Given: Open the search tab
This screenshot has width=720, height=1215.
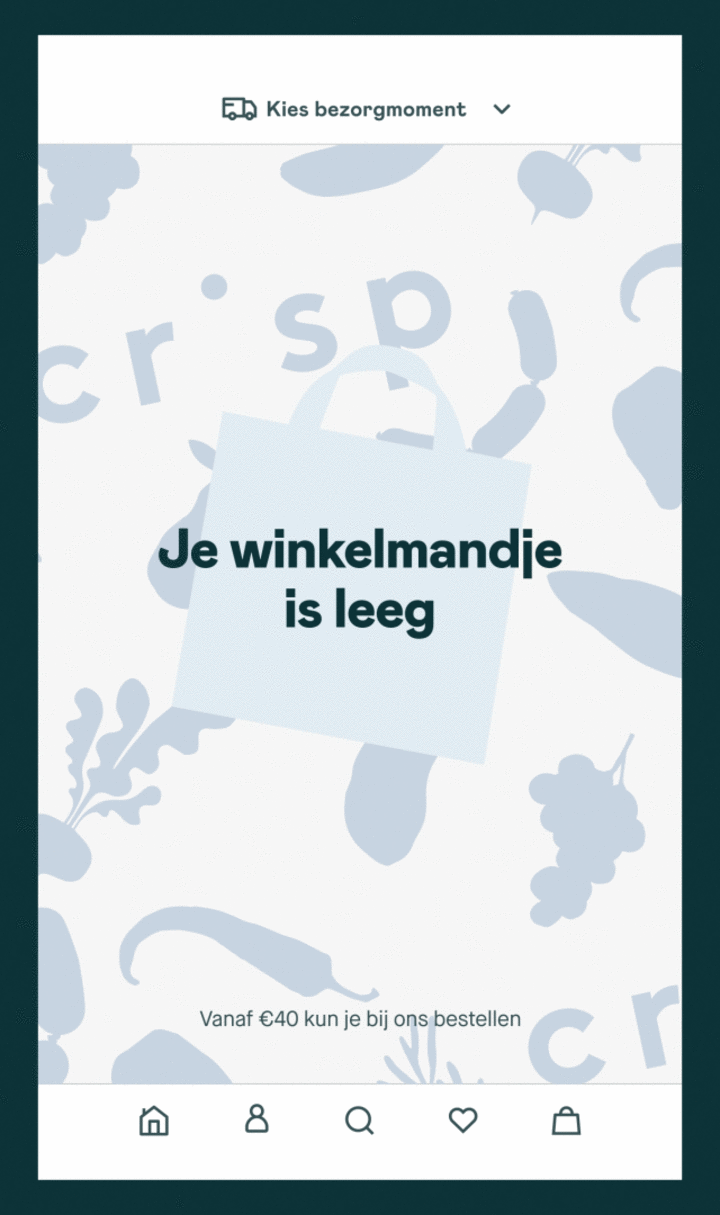Looking at the screenshot, I should click(x=359, y=1121).
